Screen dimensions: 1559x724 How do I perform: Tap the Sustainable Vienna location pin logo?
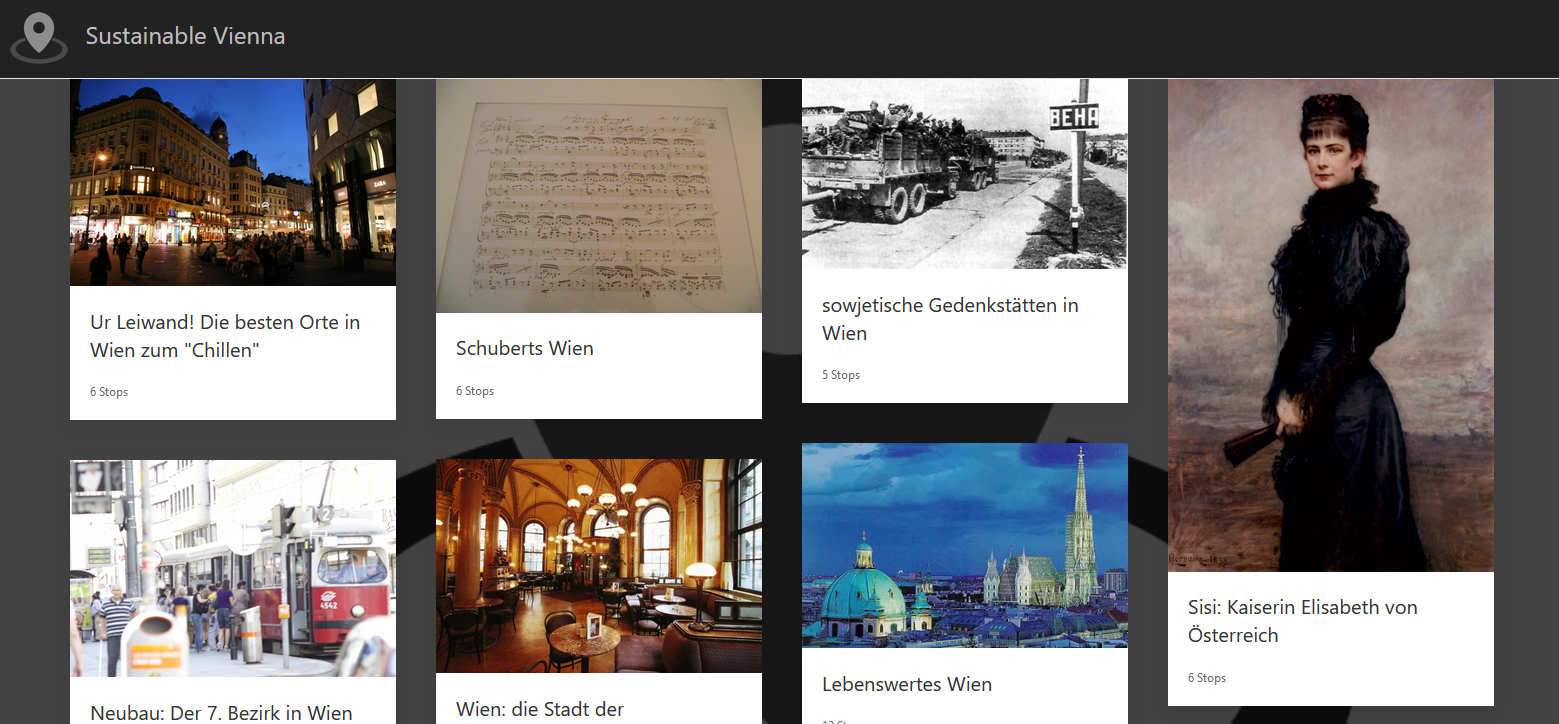(39, 37)
